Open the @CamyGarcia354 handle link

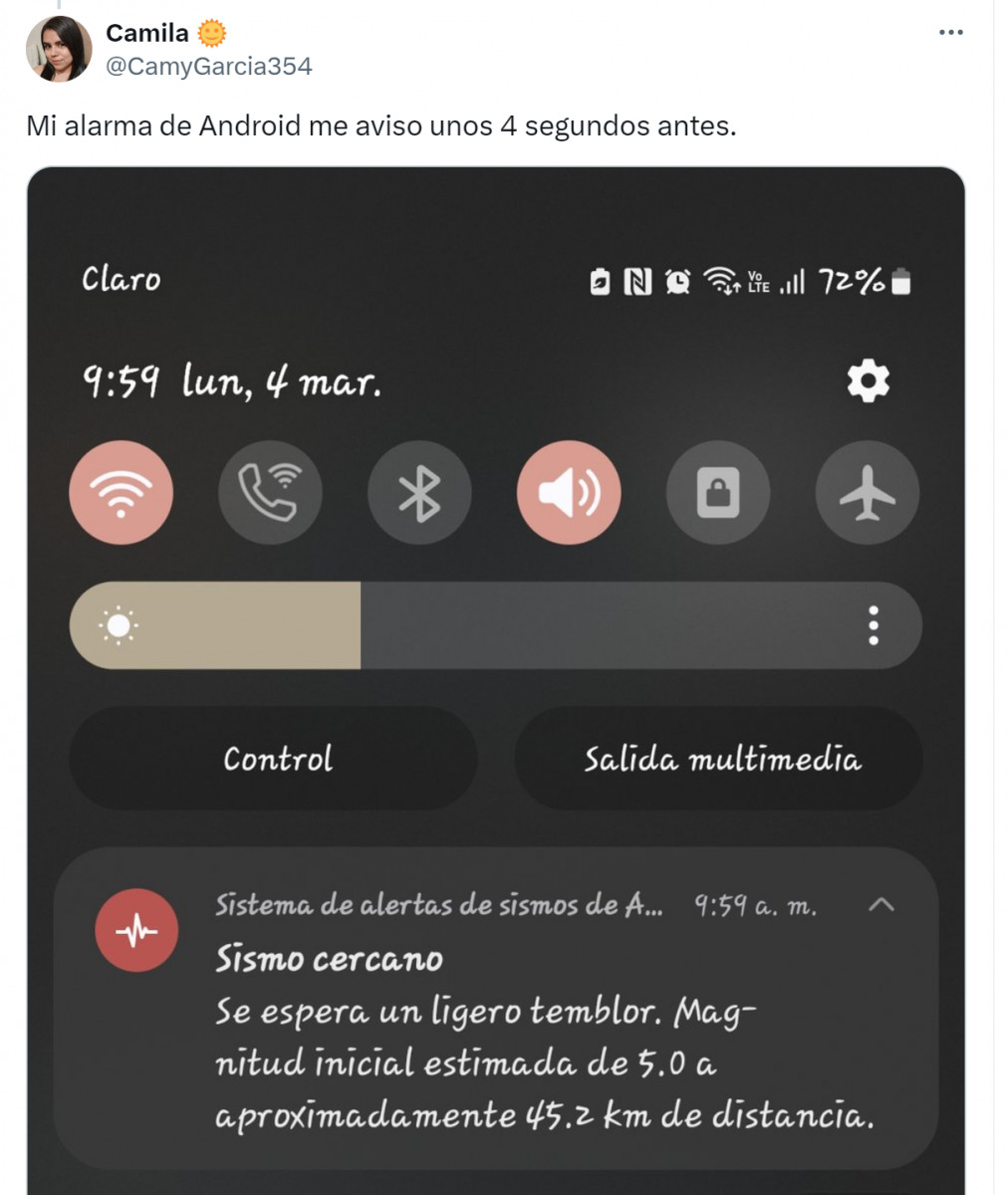pos(208,67)
